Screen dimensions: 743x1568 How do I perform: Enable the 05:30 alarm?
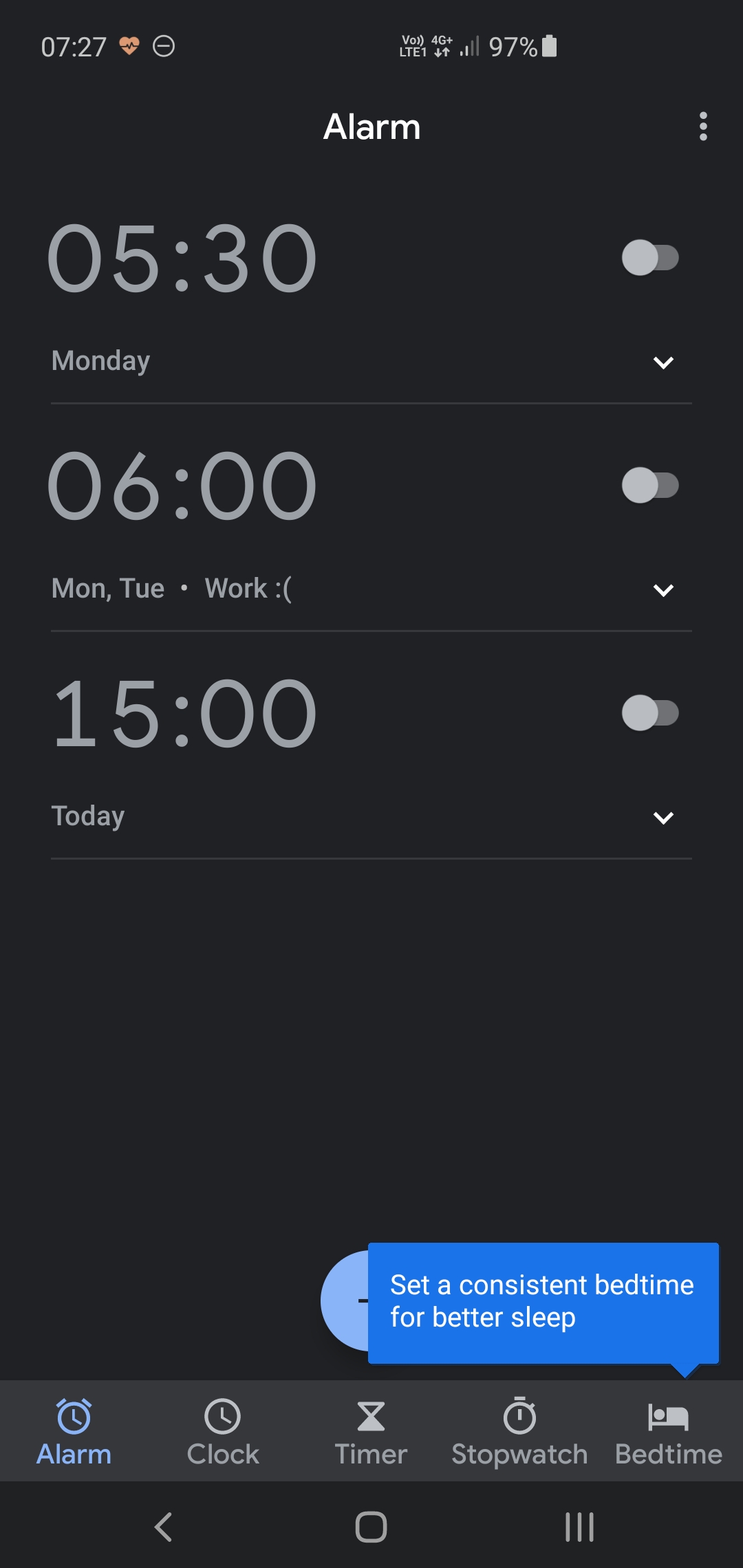650,258
